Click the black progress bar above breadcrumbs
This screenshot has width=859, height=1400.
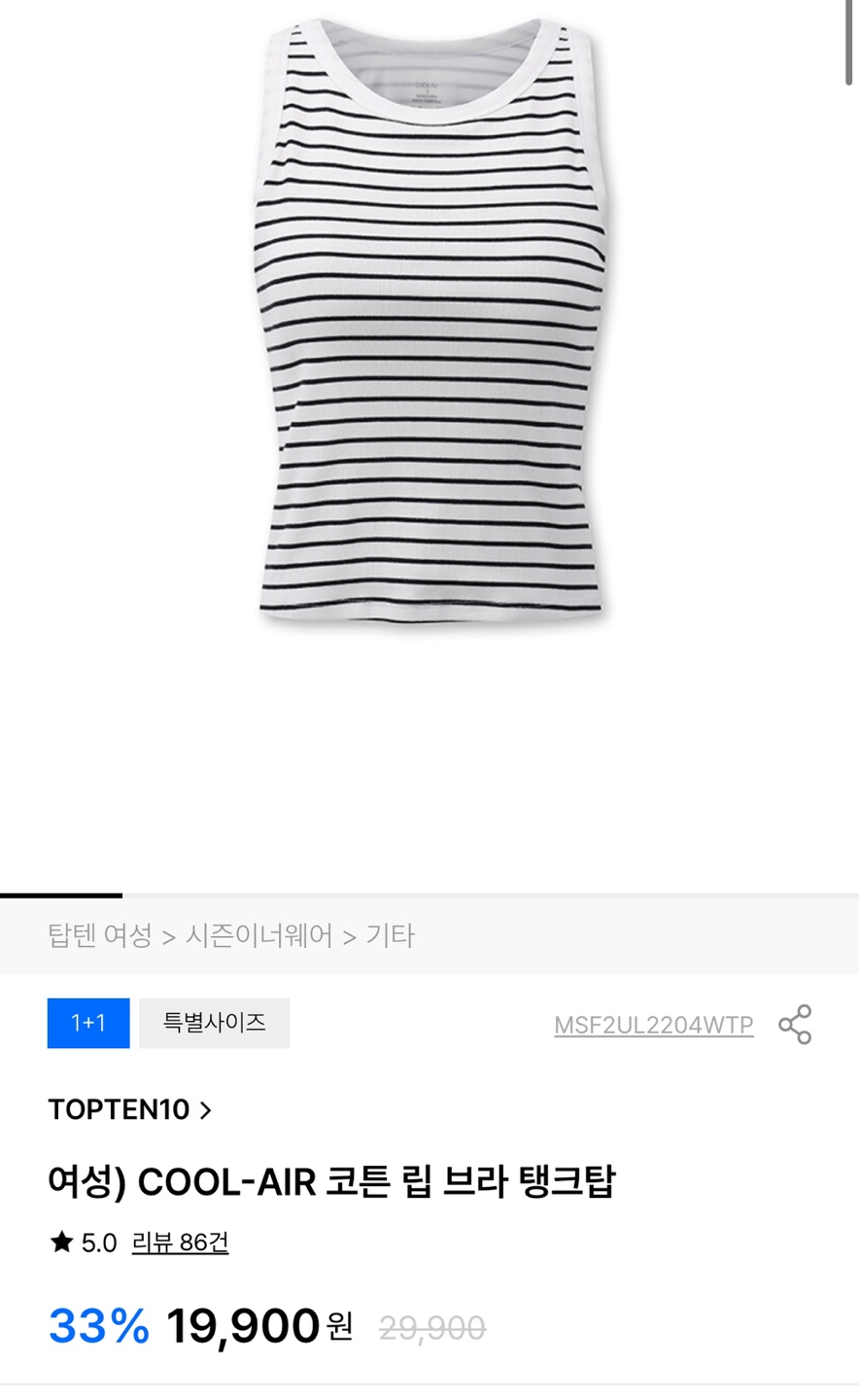62,896
